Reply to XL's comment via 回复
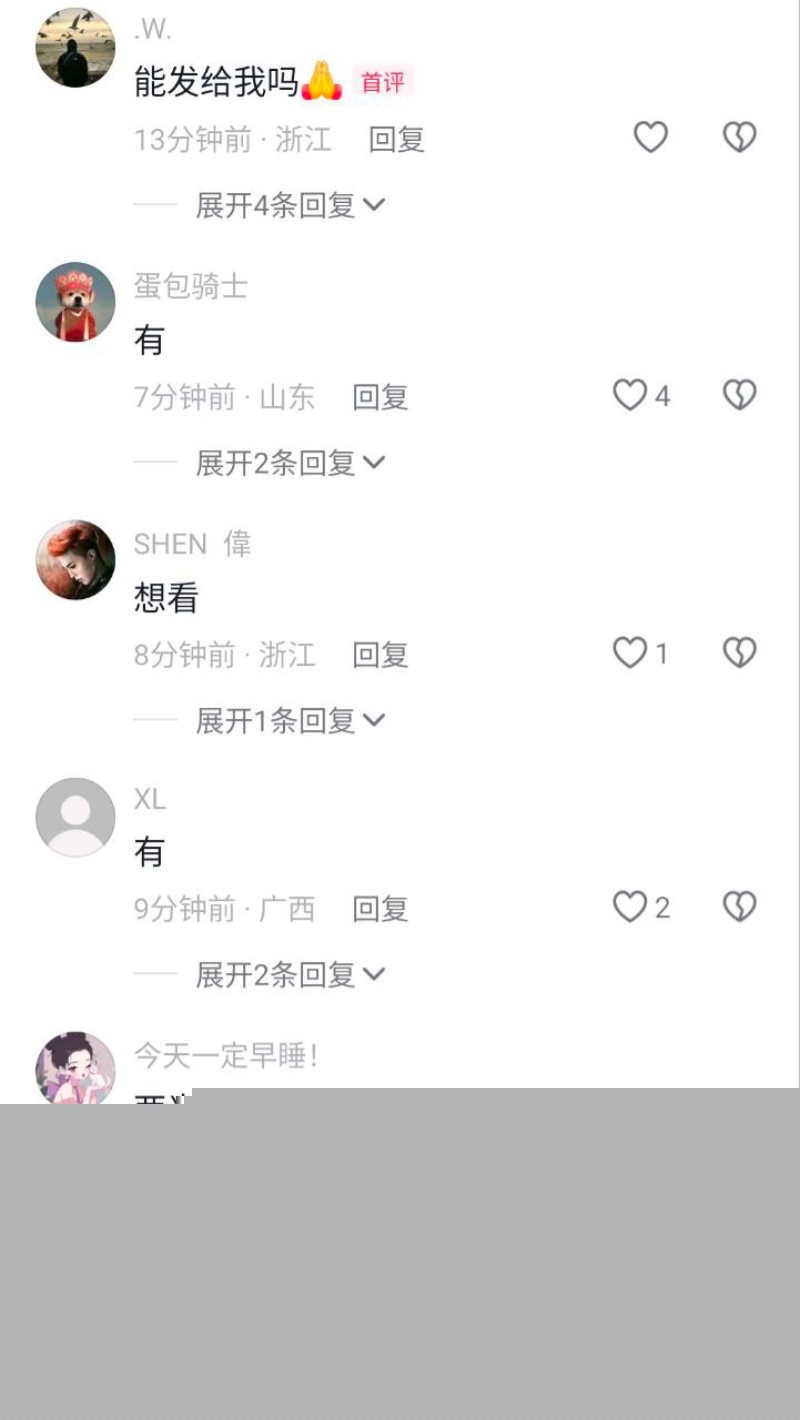The width and height of the screenshot is (800, 1420). click(379, 909)
